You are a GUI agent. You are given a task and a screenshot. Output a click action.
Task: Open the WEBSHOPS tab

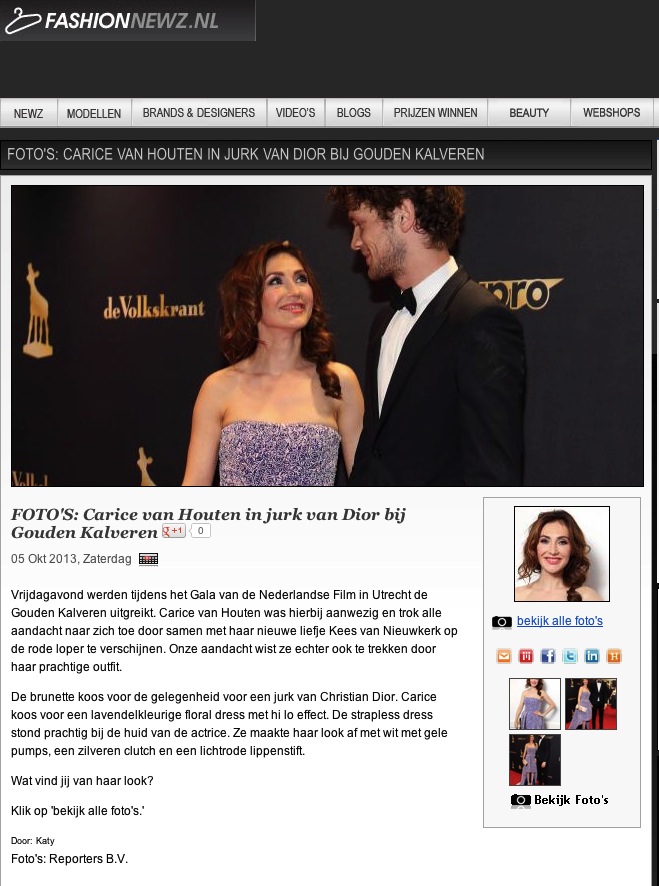[x=611, y=113]
